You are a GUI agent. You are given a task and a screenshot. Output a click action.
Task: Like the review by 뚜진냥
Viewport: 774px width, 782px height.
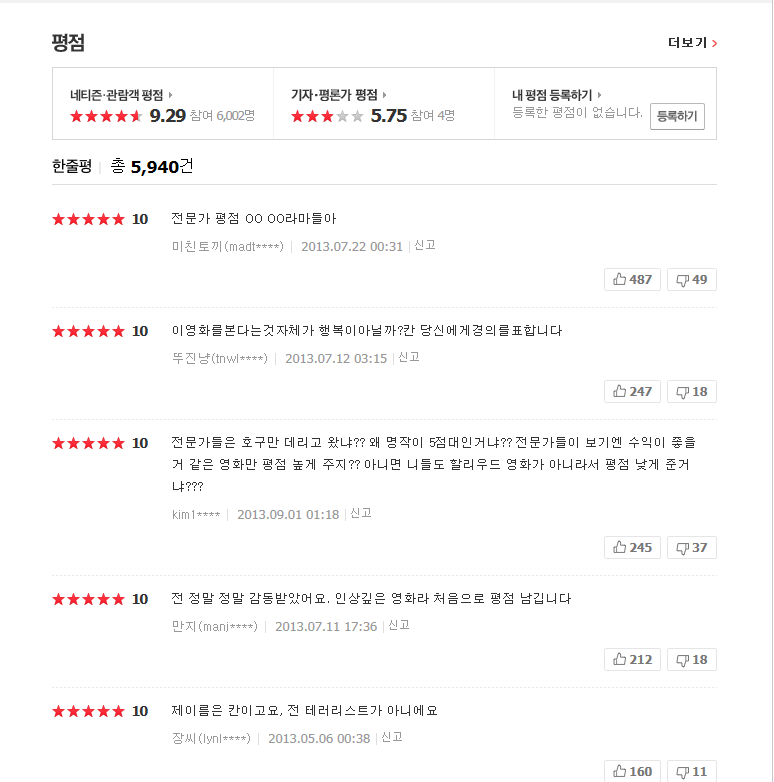coord(632,392)
